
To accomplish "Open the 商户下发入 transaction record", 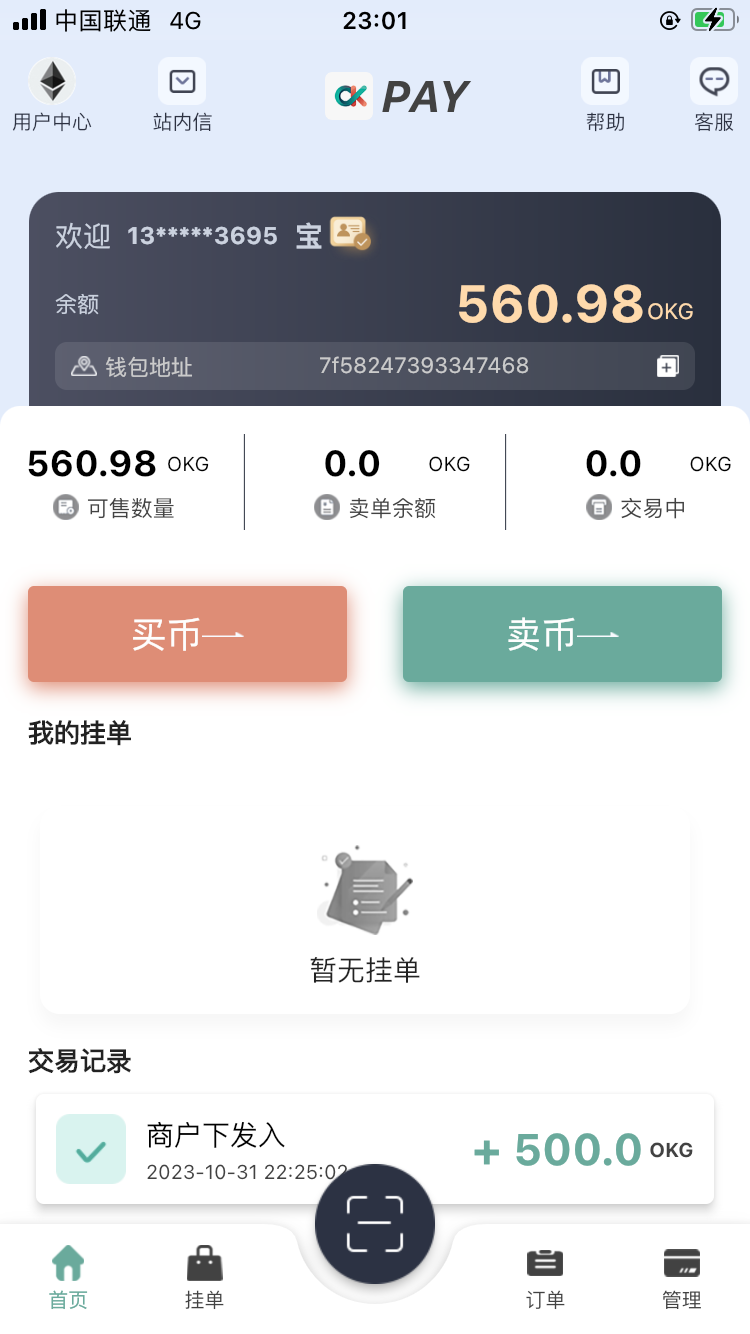I will (374, 1149).
